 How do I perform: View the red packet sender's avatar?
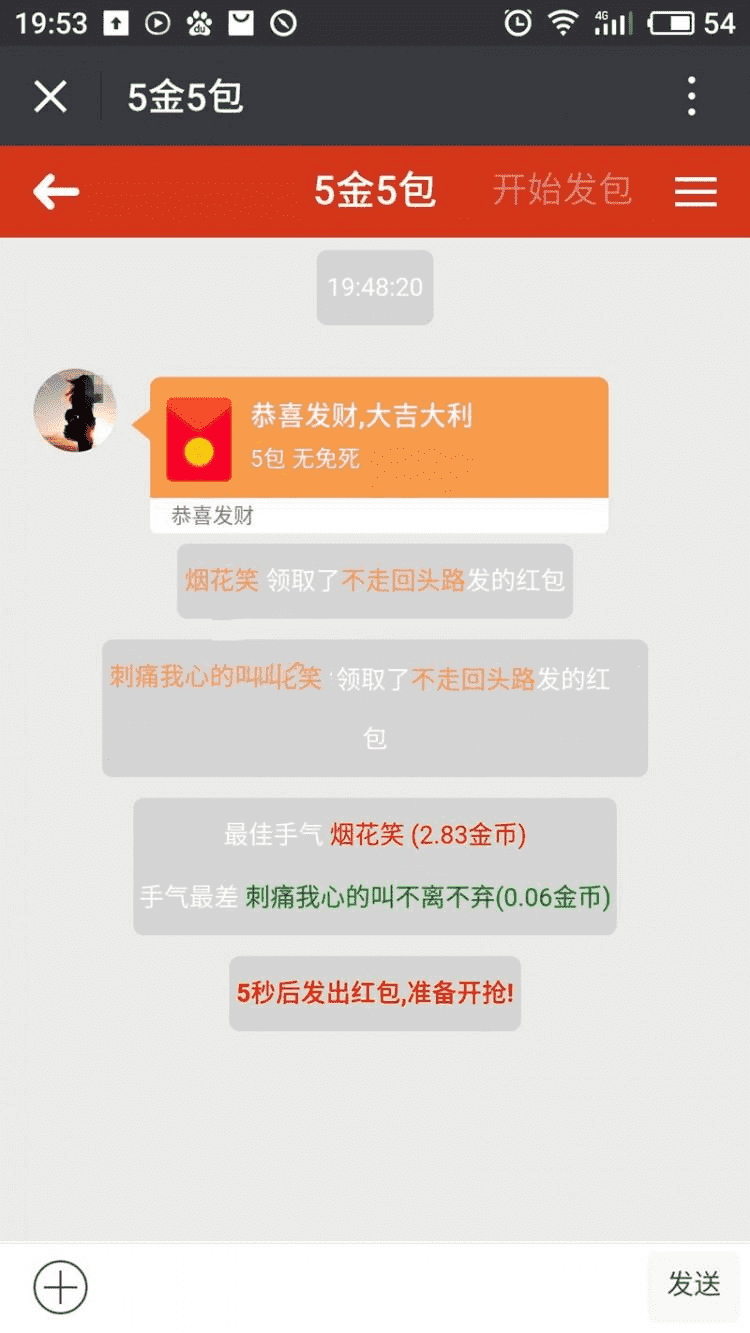coord(75,410)
